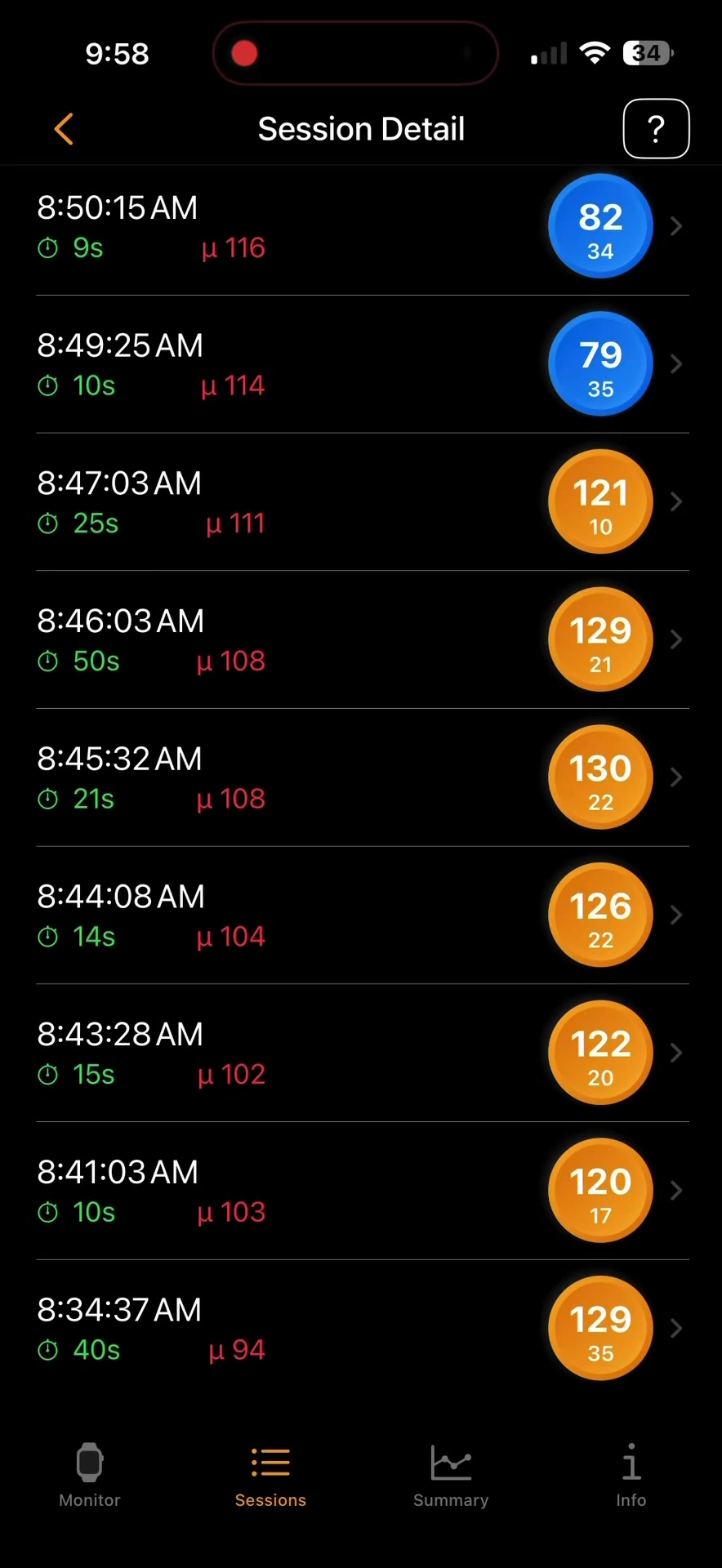Go back using the orange arrow
This screenshot has height=1568, width=722.
pyautogui.click(x=64, y=129)
